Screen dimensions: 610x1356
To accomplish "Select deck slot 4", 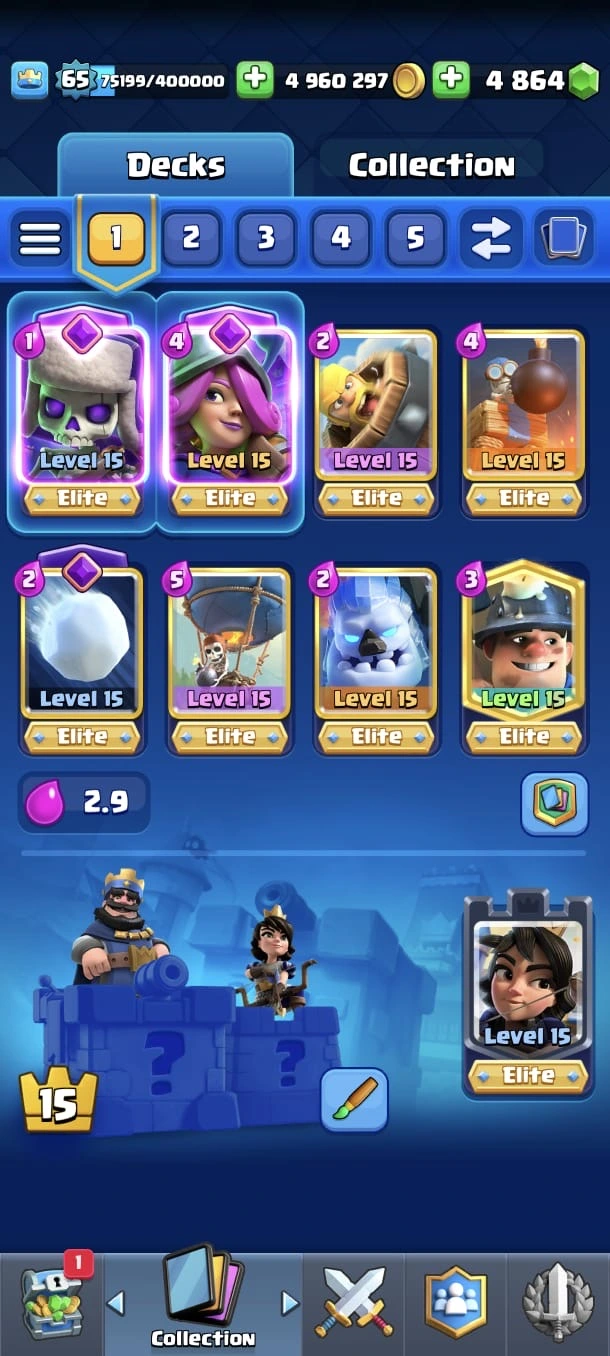I will coord(341,238).
